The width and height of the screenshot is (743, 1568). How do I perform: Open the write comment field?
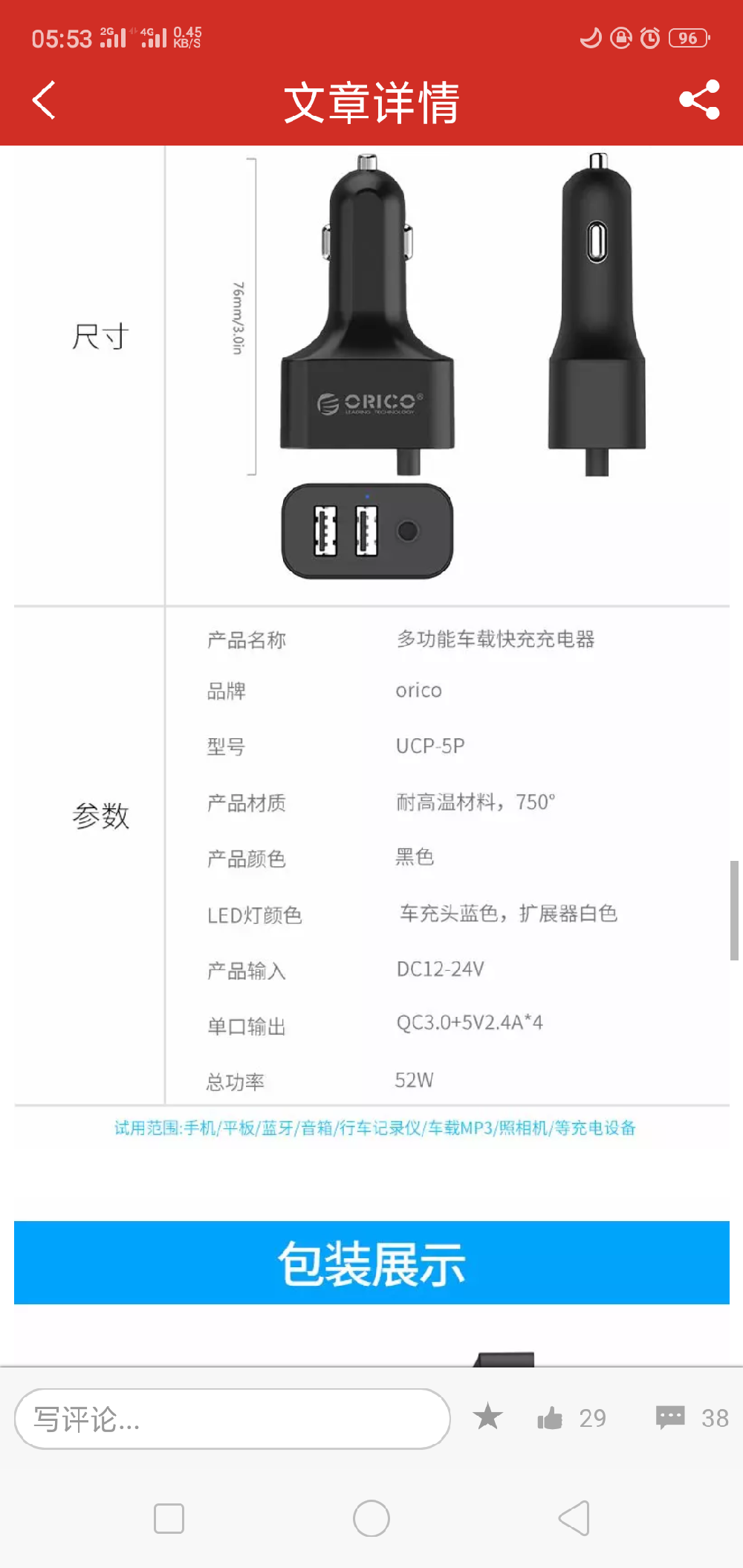tap(232, 1418)
